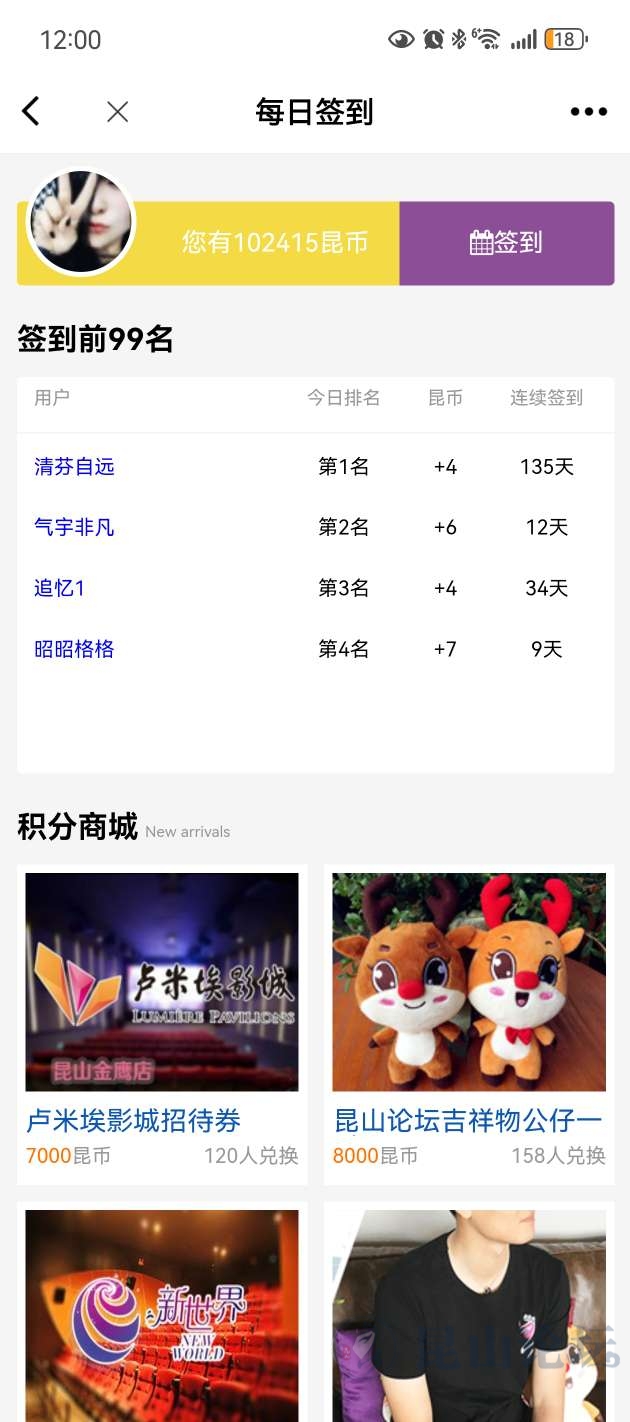
Task: Tap the purple 签到 button
Action: pyautogui.click(x=506, y=243)
